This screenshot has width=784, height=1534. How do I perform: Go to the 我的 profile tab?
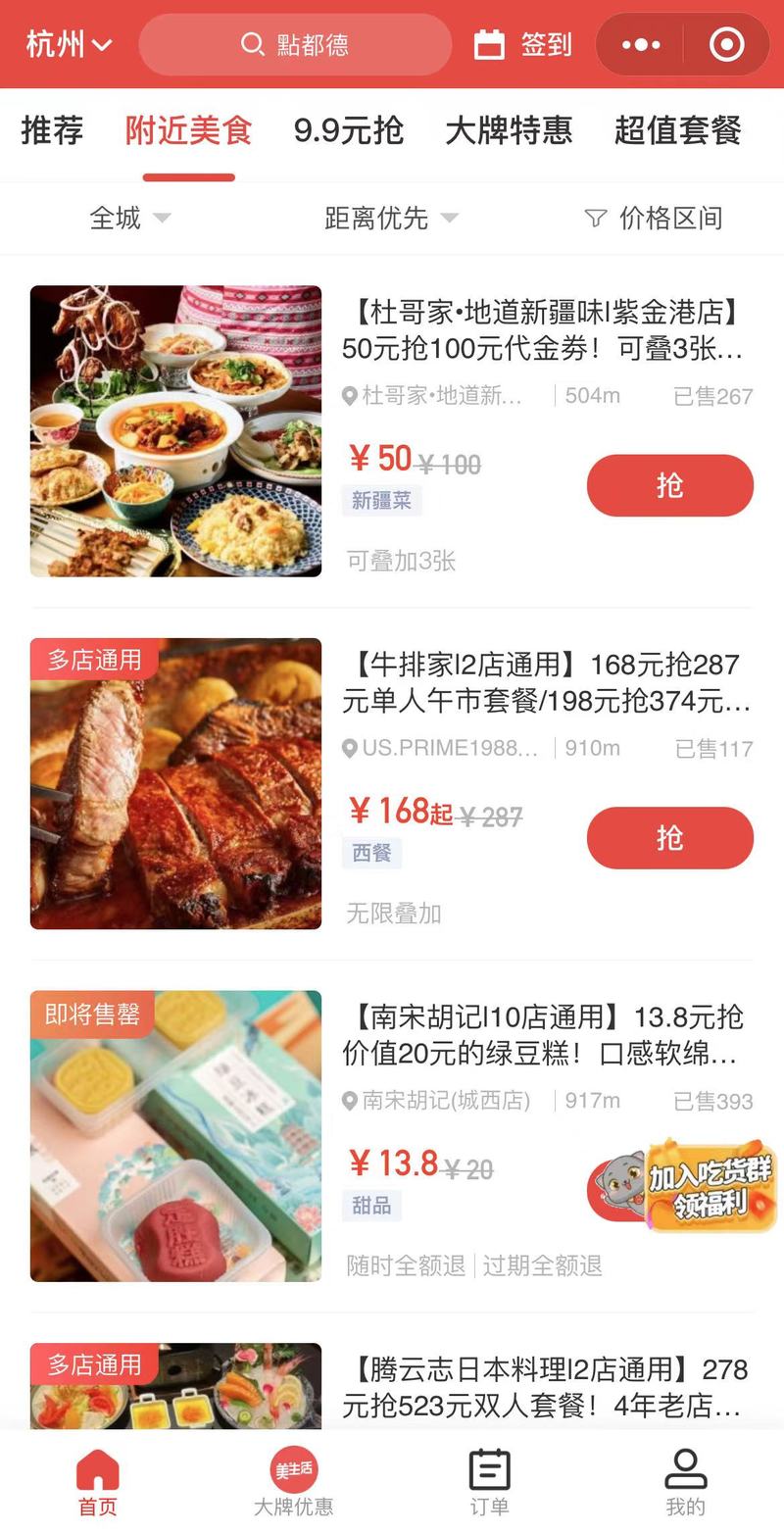point(685,1483)
